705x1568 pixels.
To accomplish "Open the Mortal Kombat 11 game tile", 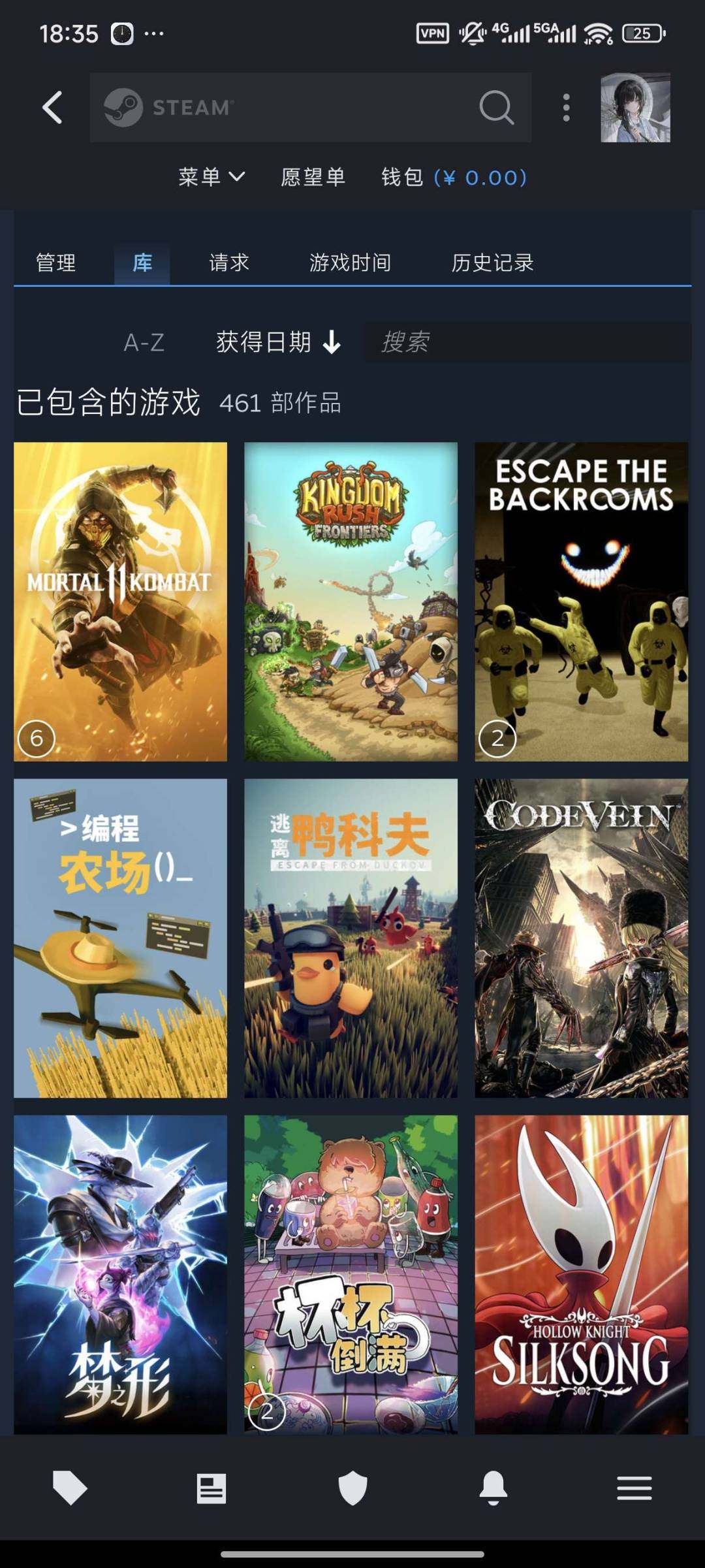I will 120,601.
